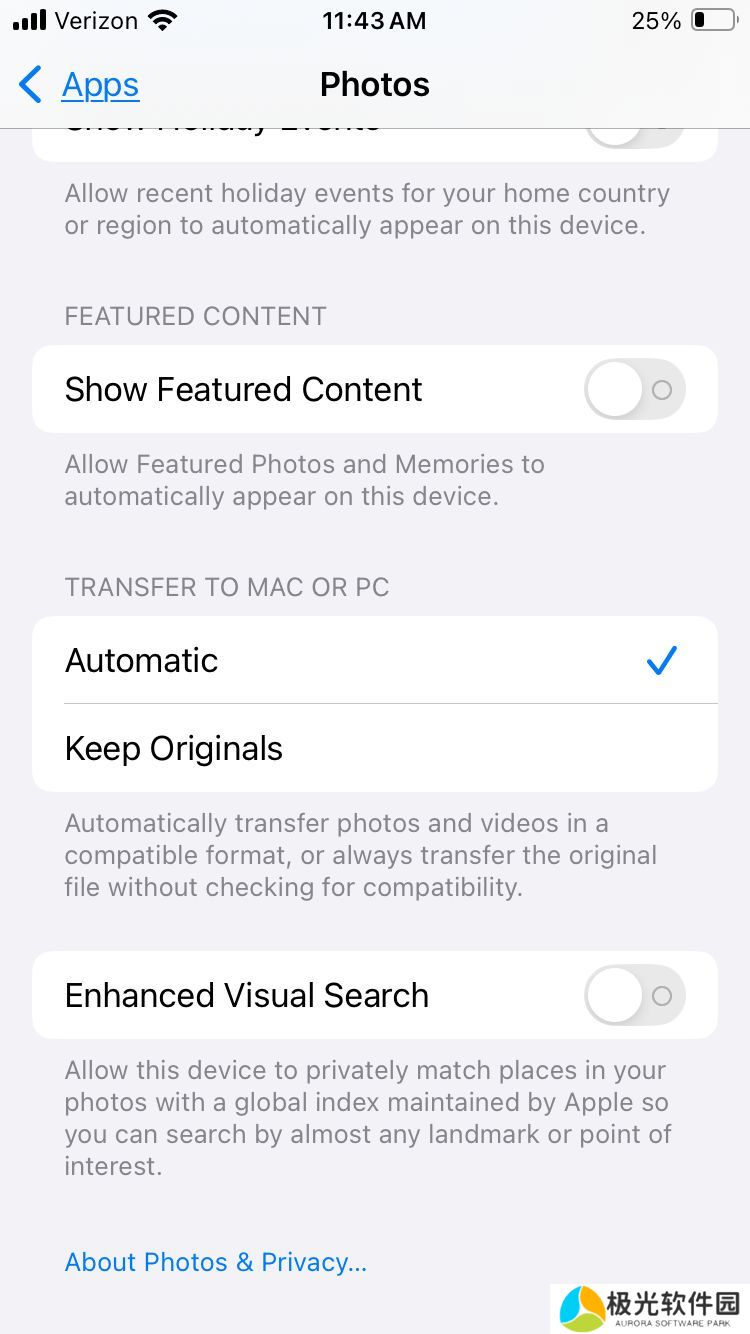Image resolution: width=750 pixels, height=1334 pixels.
Task: Open About Photos & Privacy link
Action: pyautogui.click(x=215, y=1262)
